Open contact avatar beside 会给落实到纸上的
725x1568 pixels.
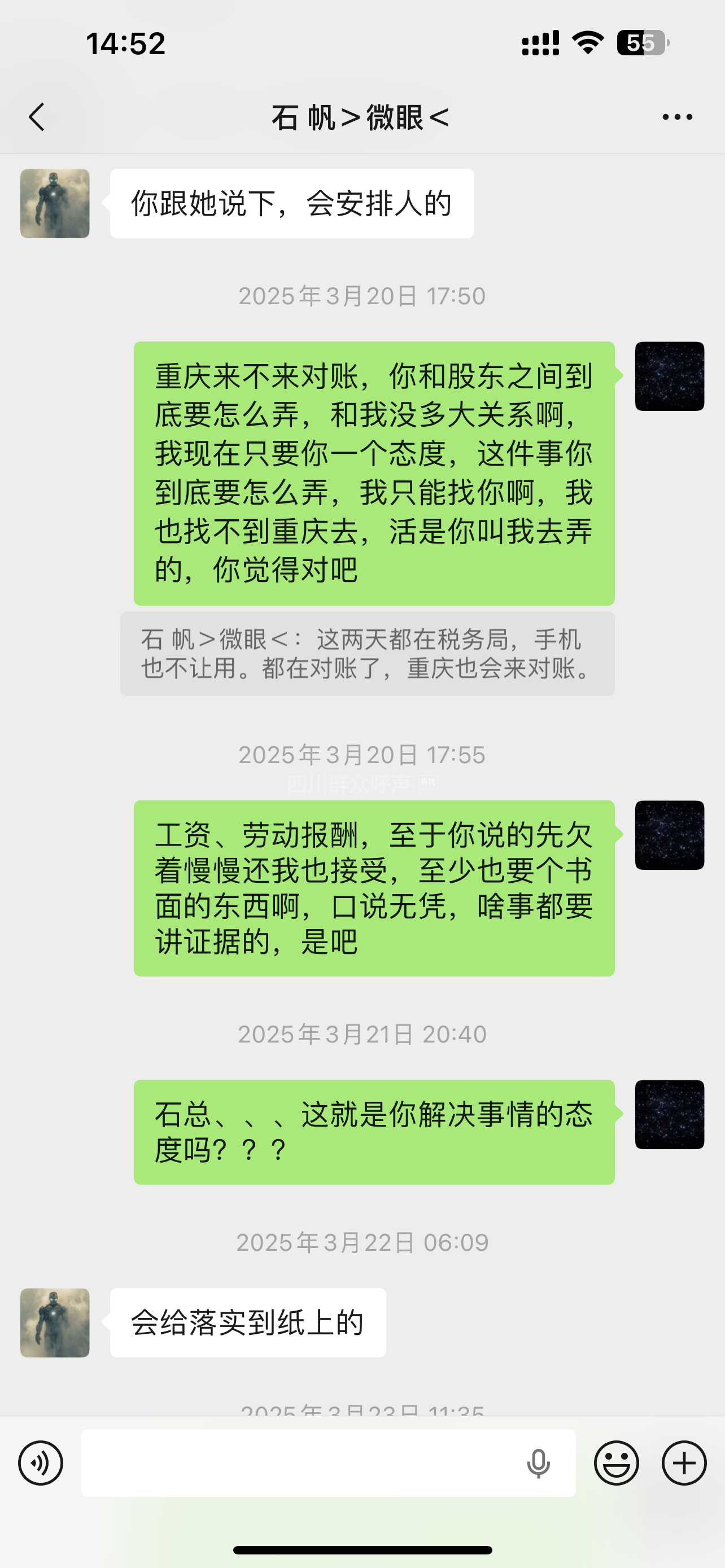55,1322
